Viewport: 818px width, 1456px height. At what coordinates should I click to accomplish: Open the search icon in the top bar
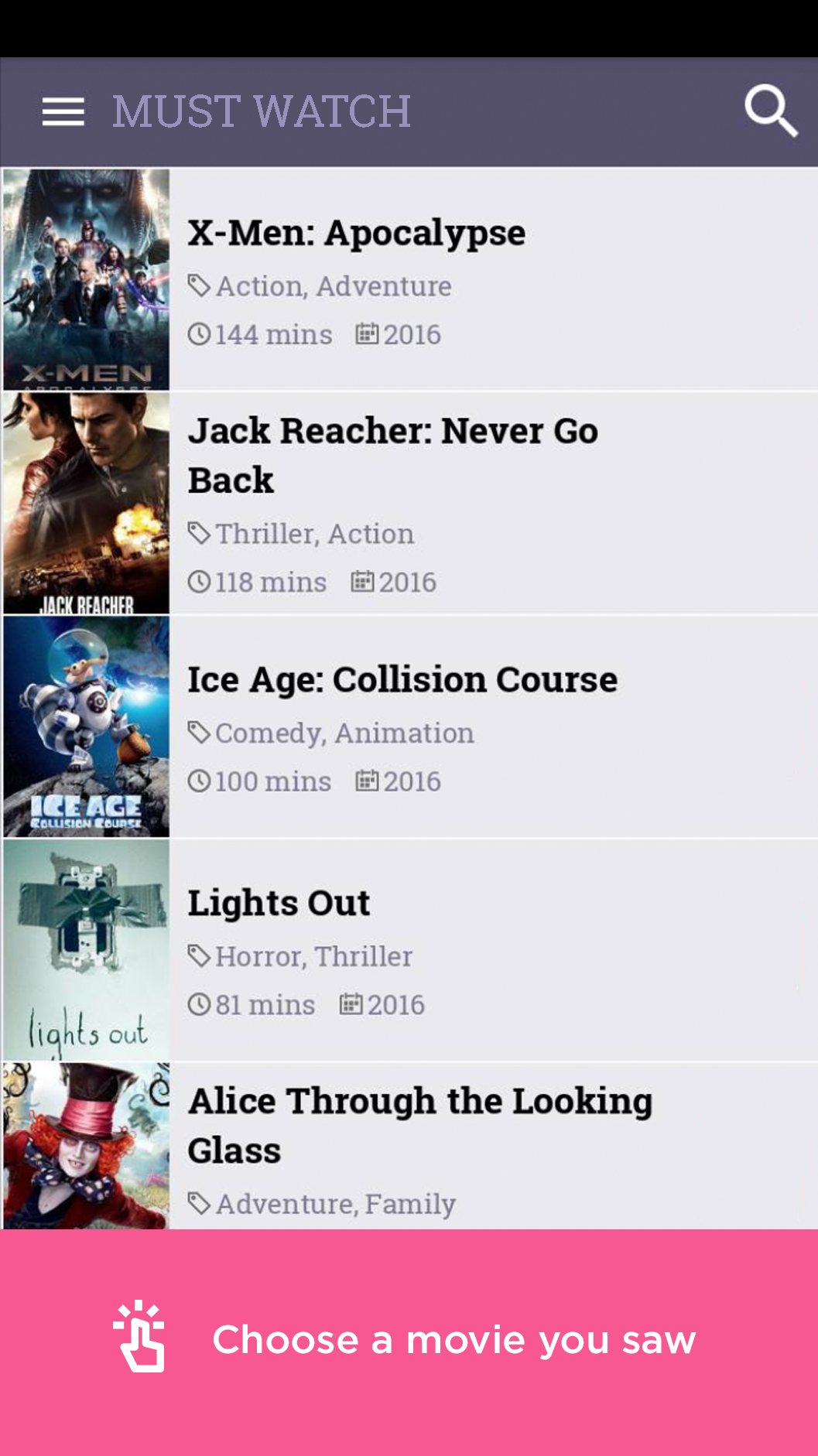click(x=770, y=111)
